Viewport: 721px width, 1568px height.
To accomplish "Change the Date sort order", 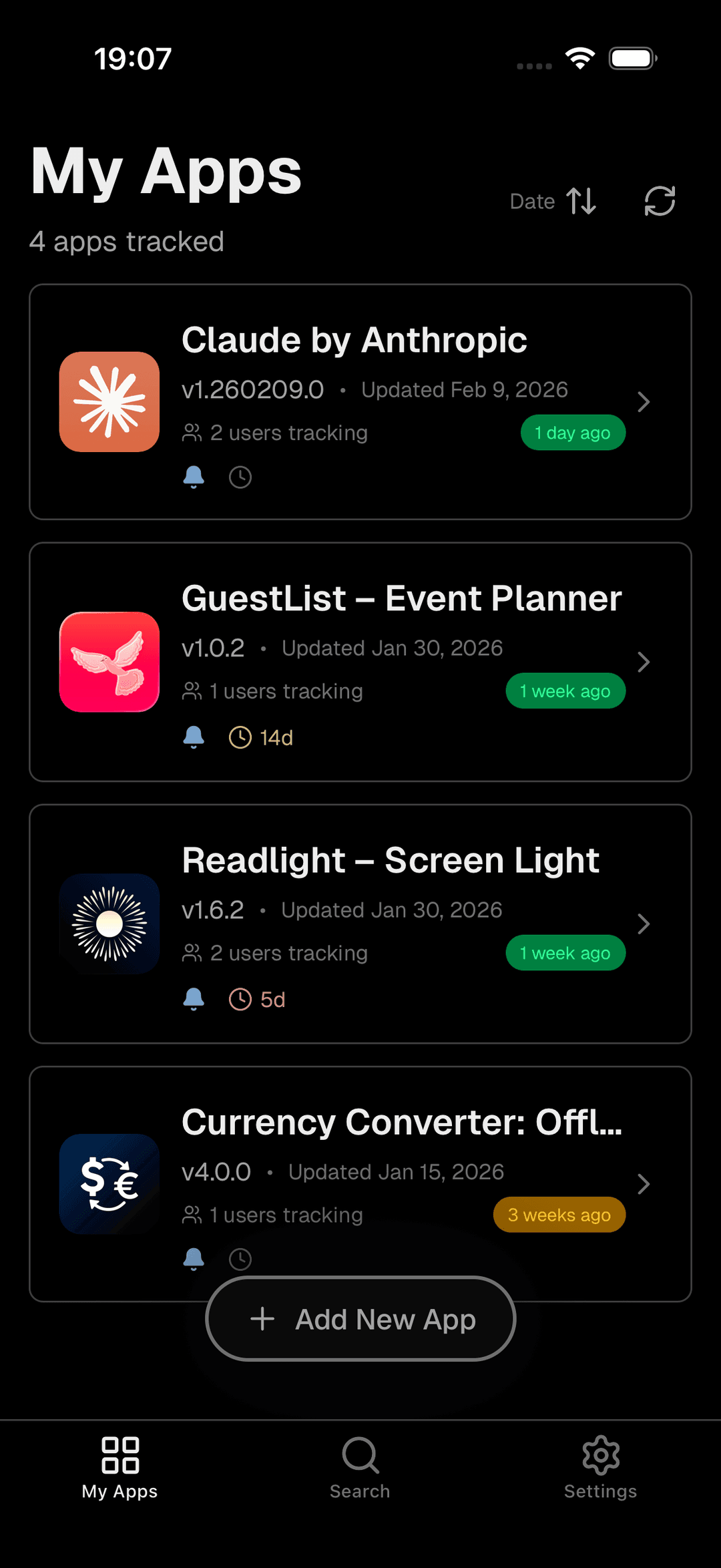I will pos(553,201).
